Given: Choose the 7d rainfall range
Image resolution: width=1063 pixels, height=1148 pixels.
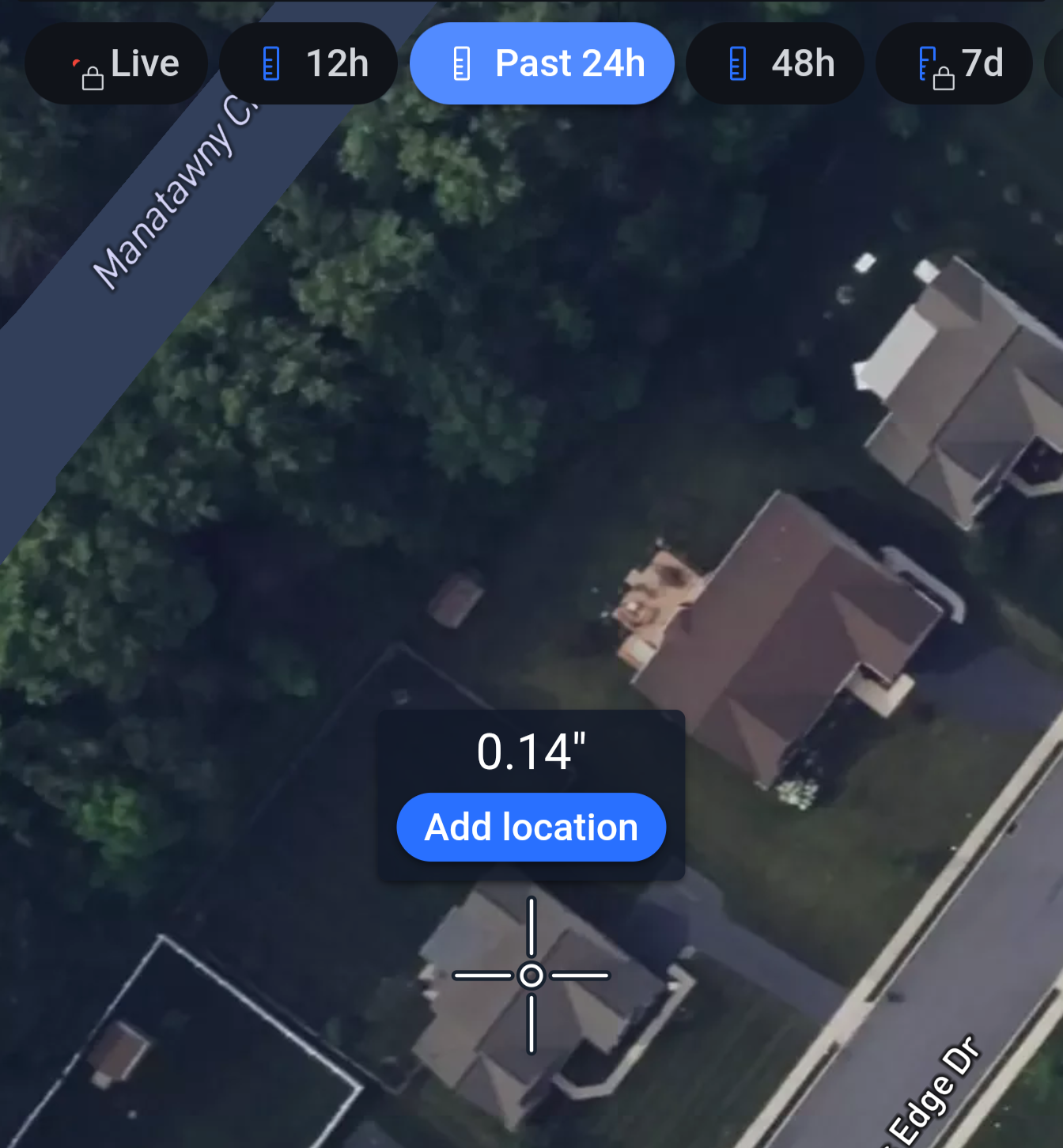Looking at the screenshot, I should click(x=954, y=64).
